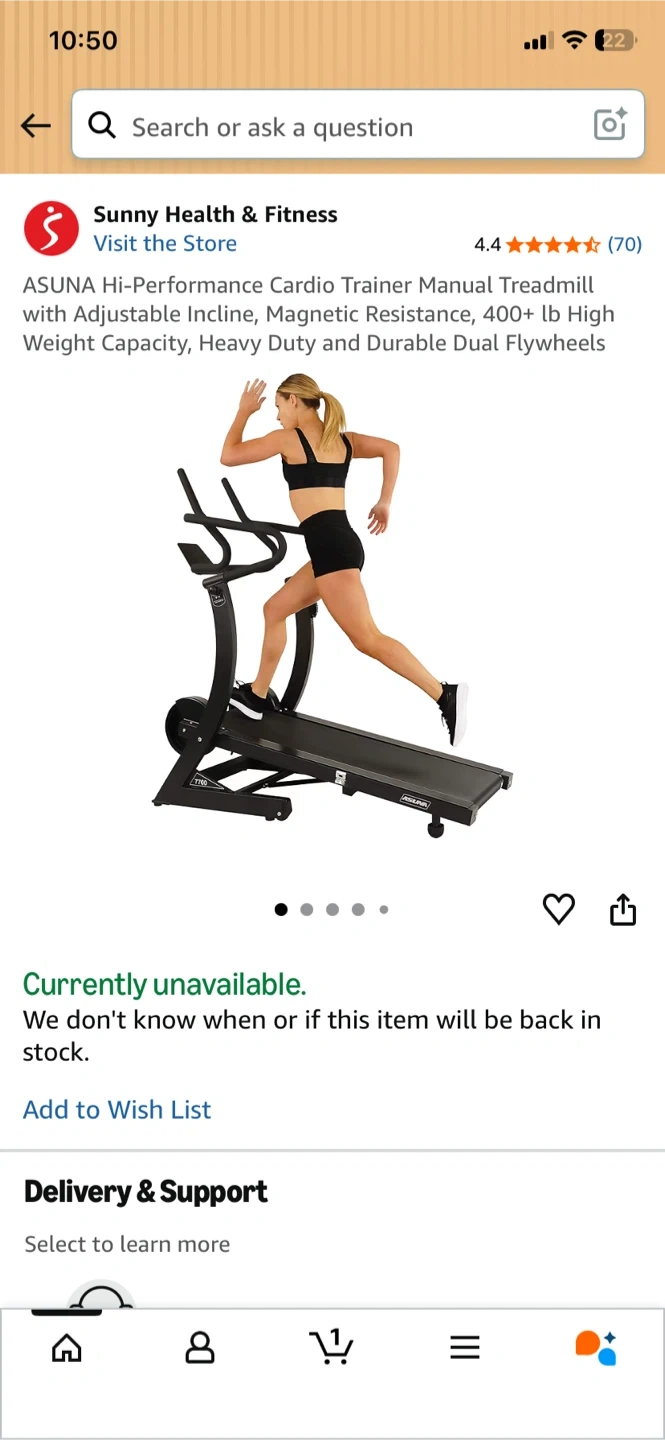Go to the Home tab
The height and width of the screenshot is (1440, 665).
pos(67,1348)
